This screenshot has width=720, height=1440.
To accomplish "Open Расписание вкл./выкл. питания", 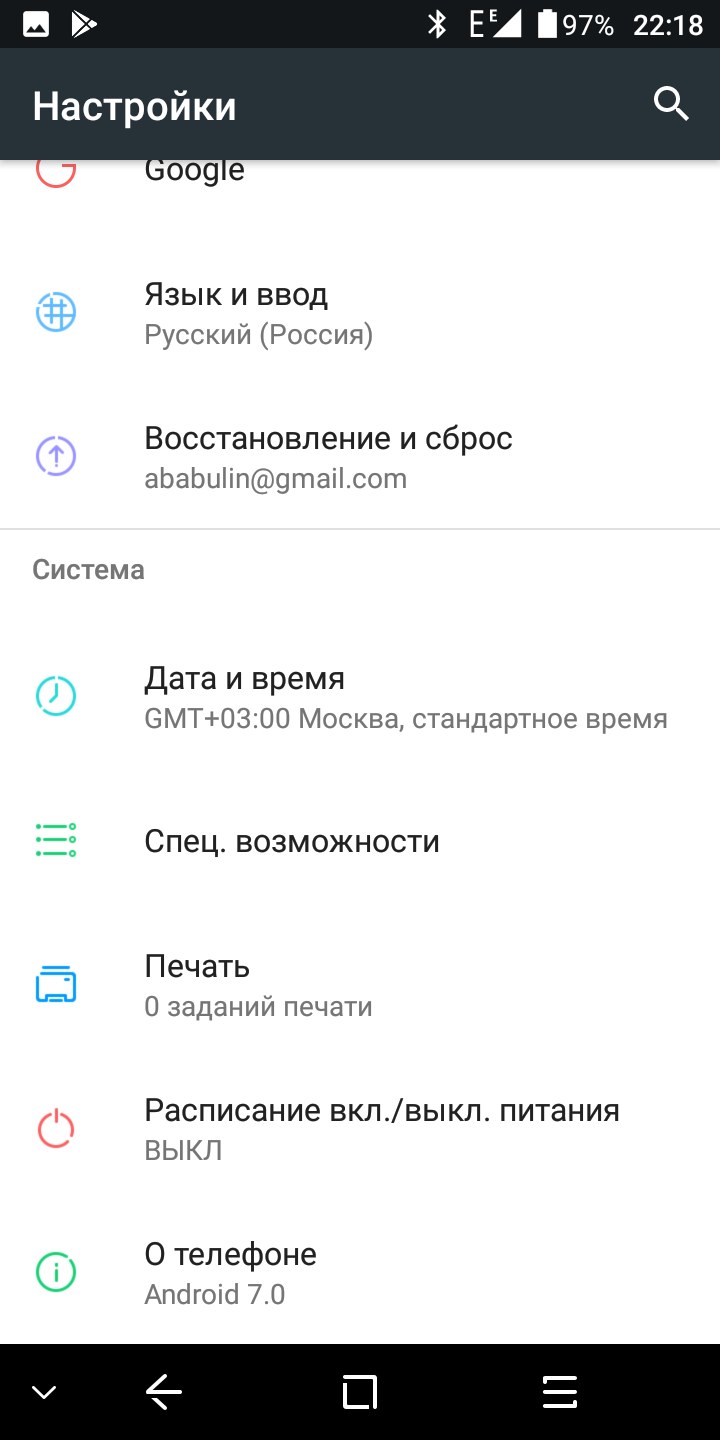I will 360,1129.
